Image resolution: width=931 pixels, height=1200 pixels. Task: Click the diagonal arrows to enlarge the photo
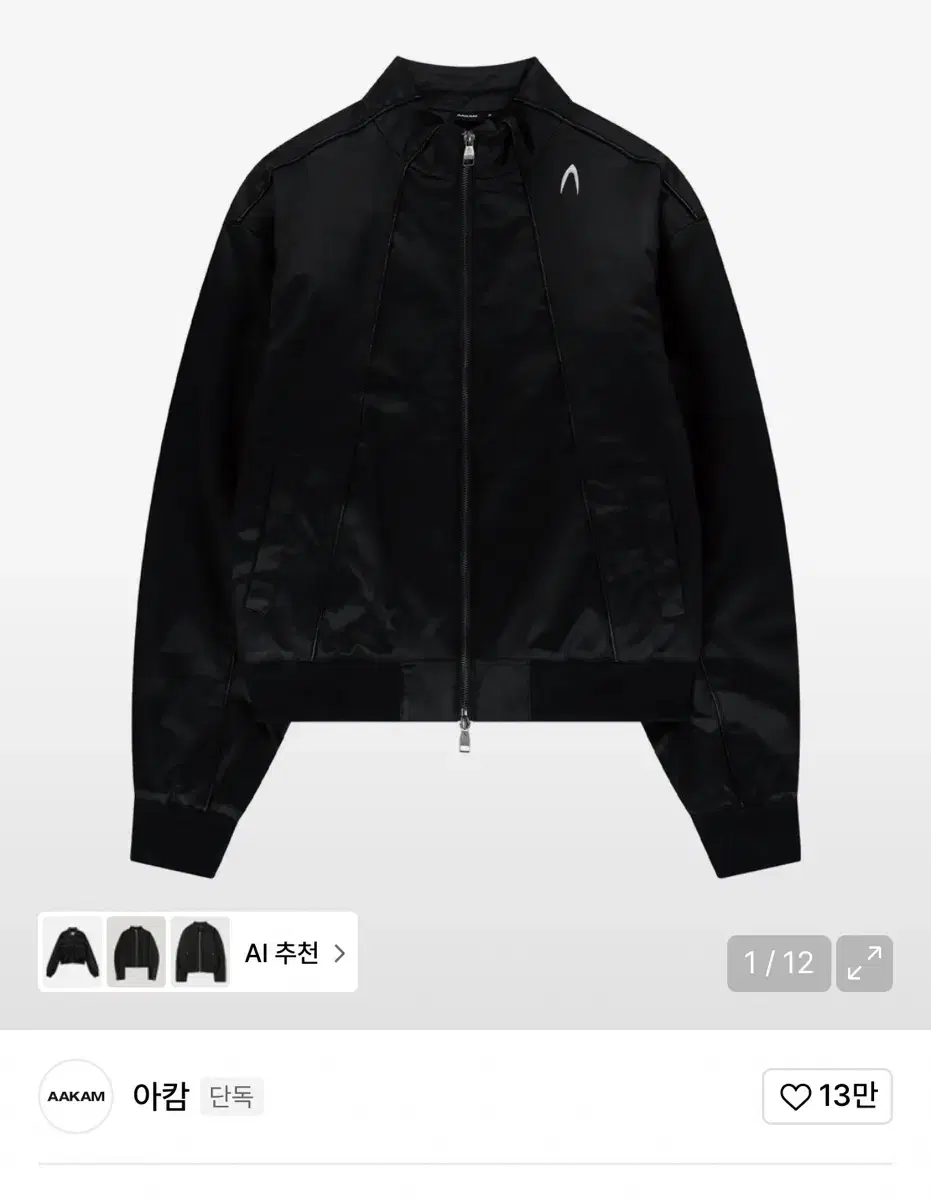pos(866,963)
